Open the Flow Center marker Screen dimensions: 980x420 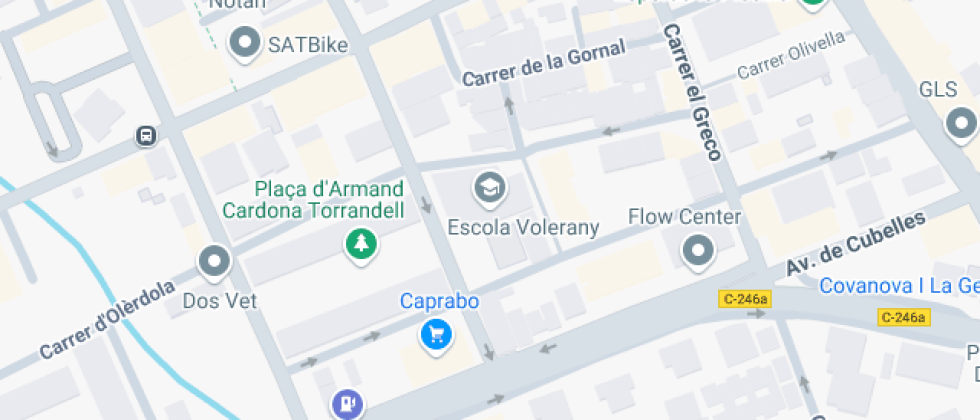697,250
